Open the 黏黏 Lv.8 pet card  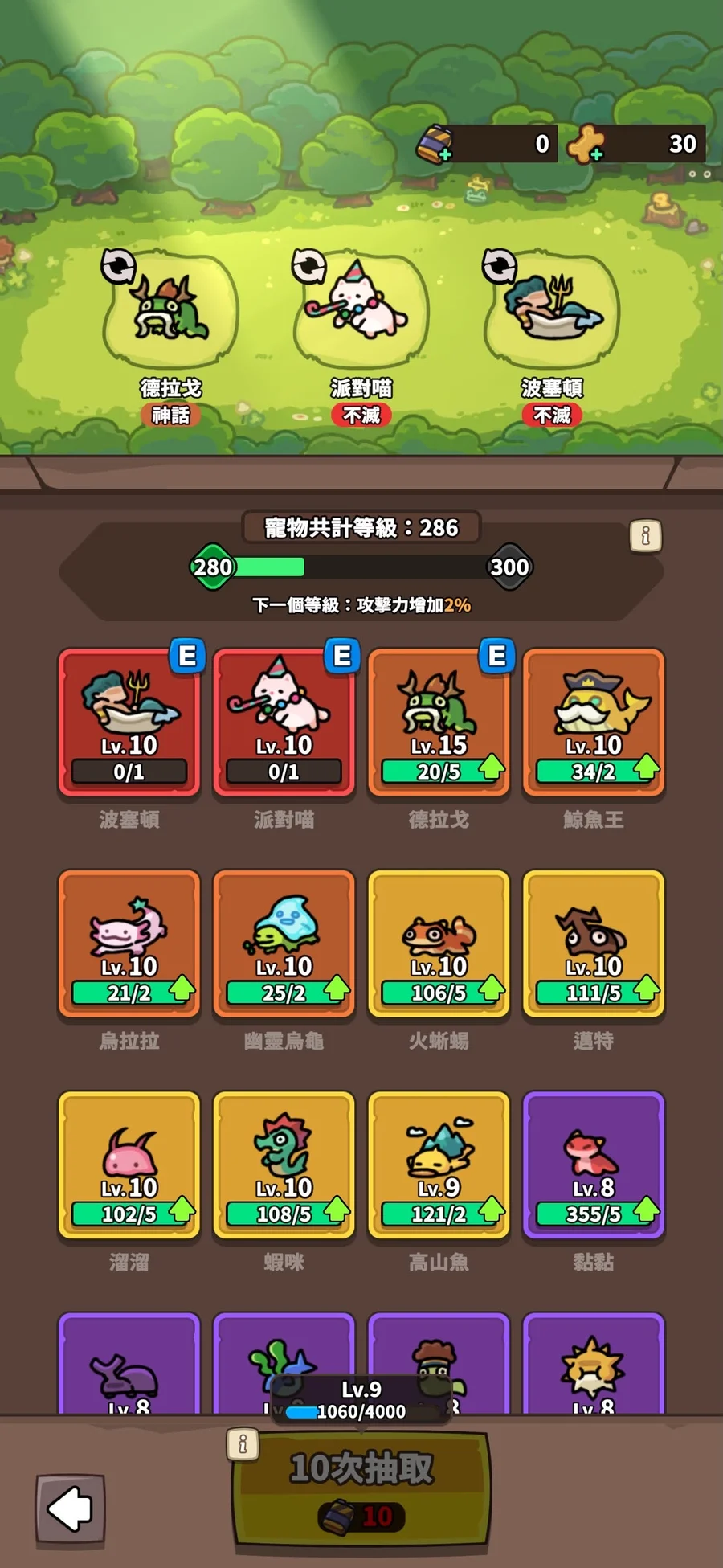point(594,1165)
